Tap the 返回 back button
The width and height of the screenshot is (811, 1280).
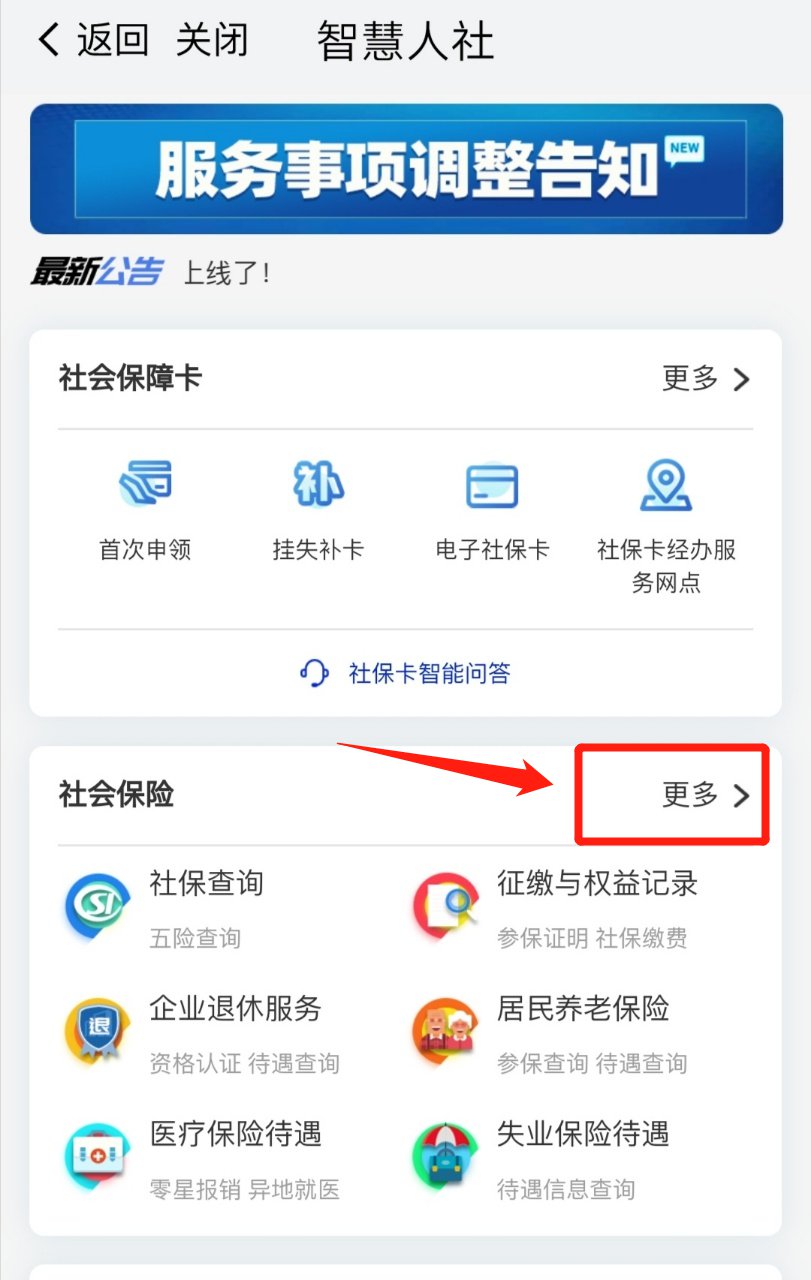(x=93, y=40)
